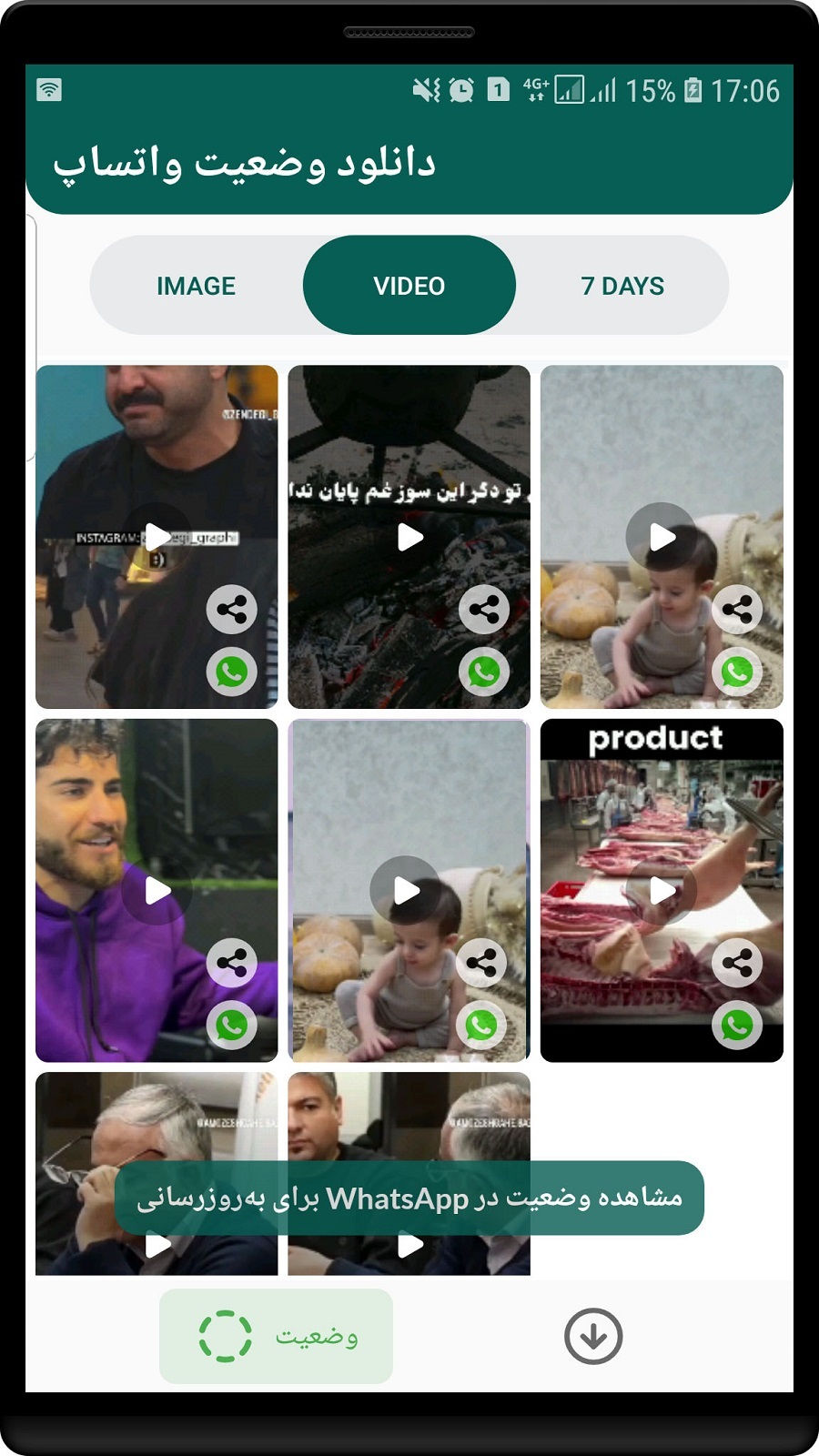Share the Persian caption charcoal video
Viewport: 819px width, 1456px height.
(484, 609)
